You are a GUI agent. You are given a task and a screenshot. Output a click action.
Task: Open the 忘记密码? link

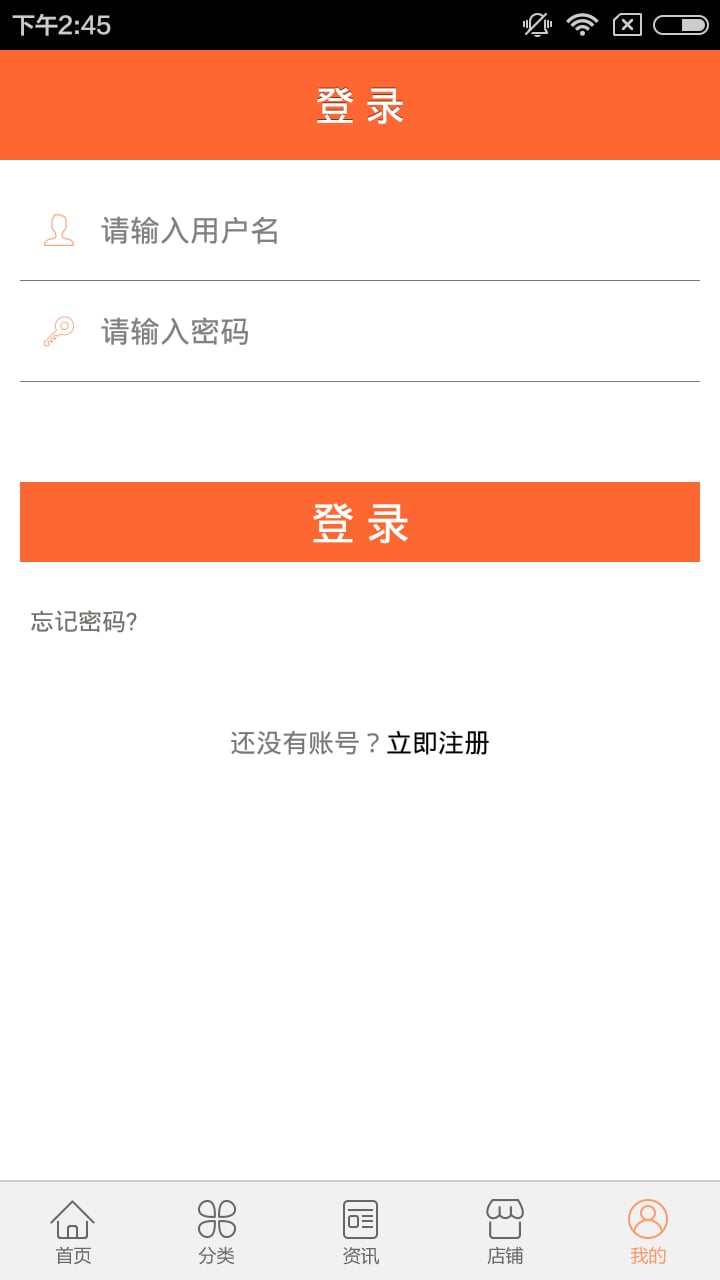point(84,622)
